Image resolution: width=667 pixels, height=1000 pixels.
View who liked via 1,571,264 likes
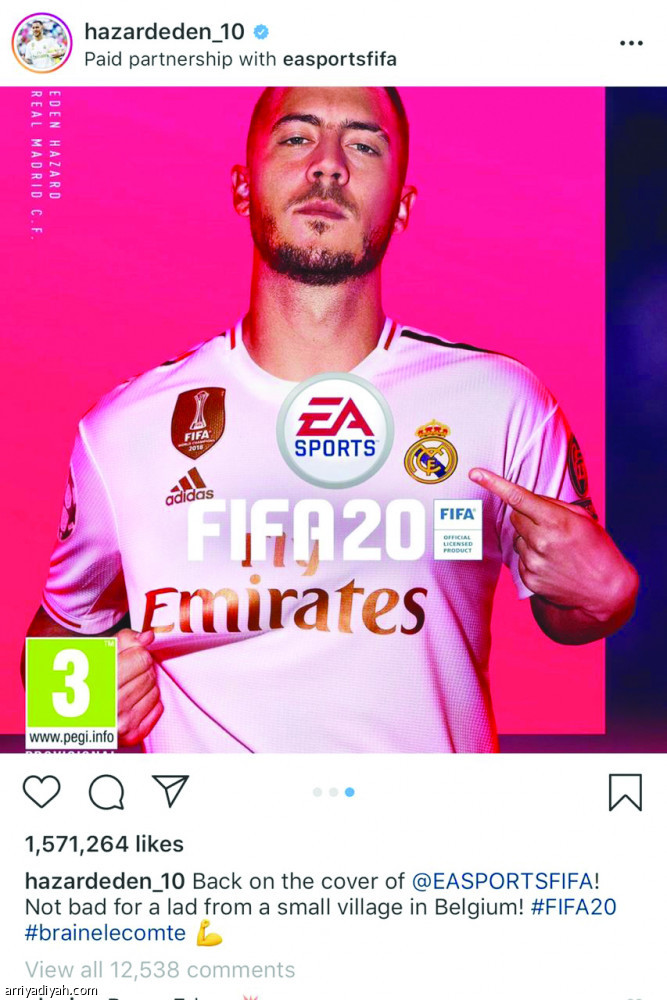click(104, 845)
